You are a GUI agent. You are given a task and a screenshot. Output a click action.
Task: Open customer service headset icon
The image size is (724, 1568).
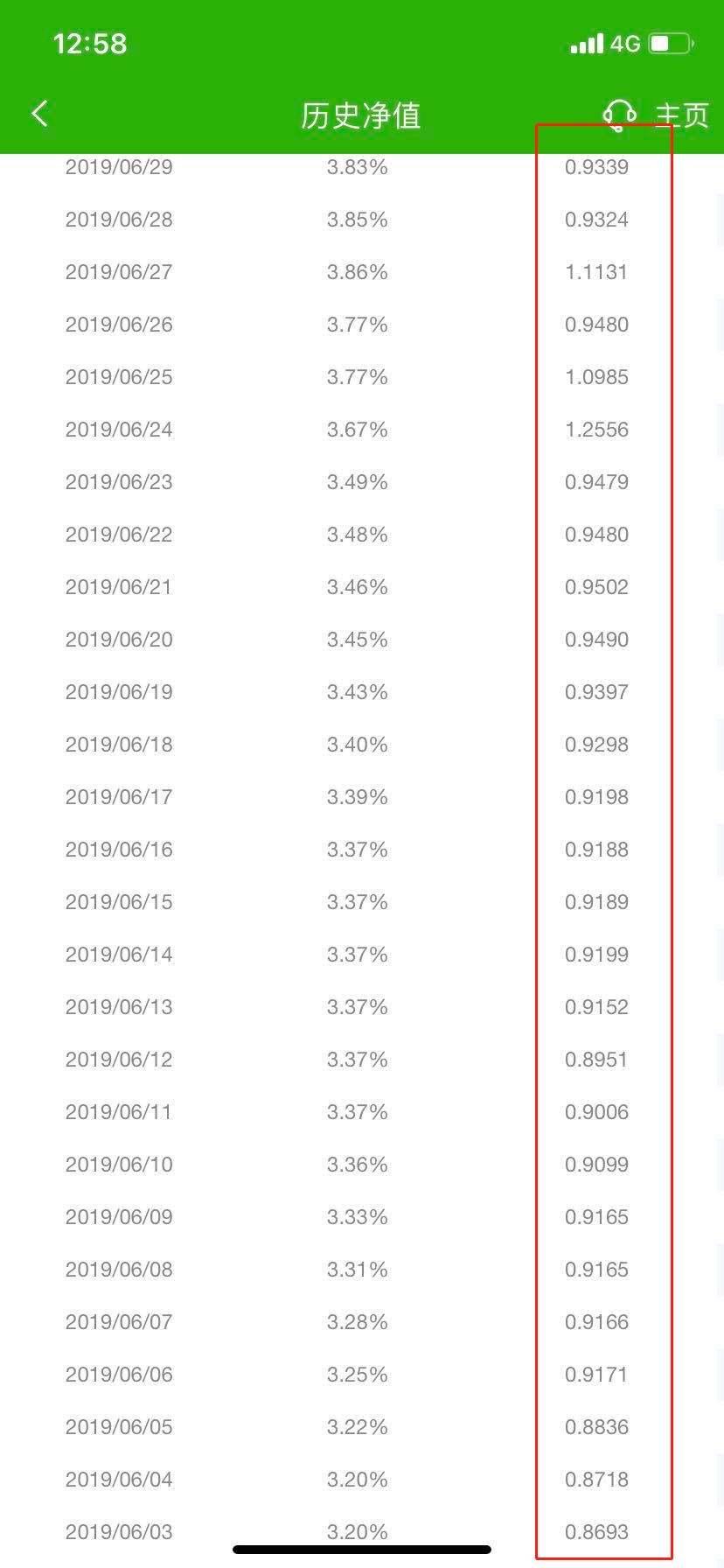coord(619,115)
